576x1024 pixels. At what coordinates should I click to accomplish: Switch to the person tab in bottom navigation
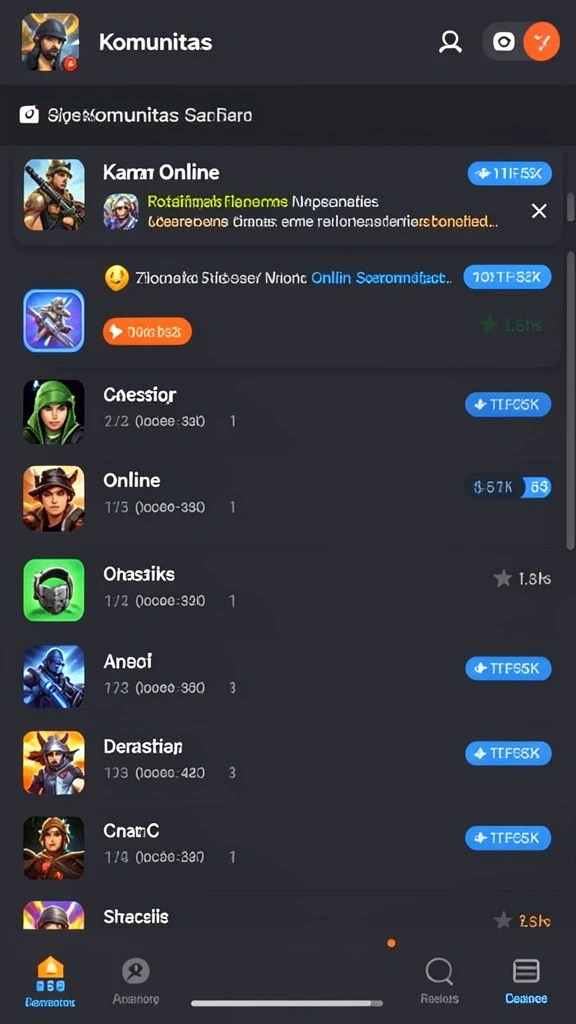(136, 980)
